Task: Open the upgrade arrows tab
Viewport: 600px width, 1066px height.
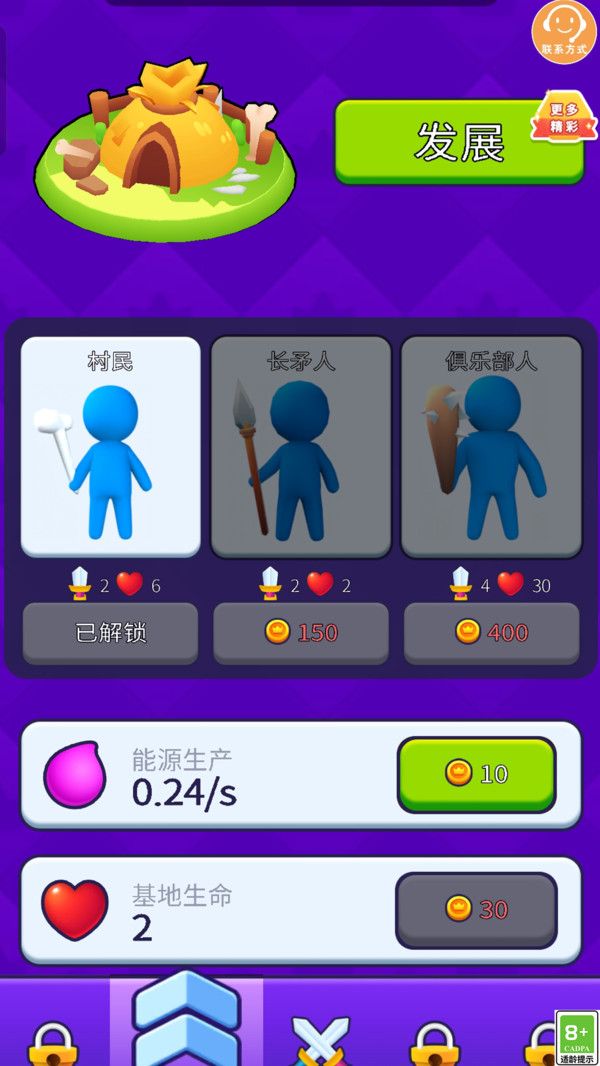Action: point(187,1022)
